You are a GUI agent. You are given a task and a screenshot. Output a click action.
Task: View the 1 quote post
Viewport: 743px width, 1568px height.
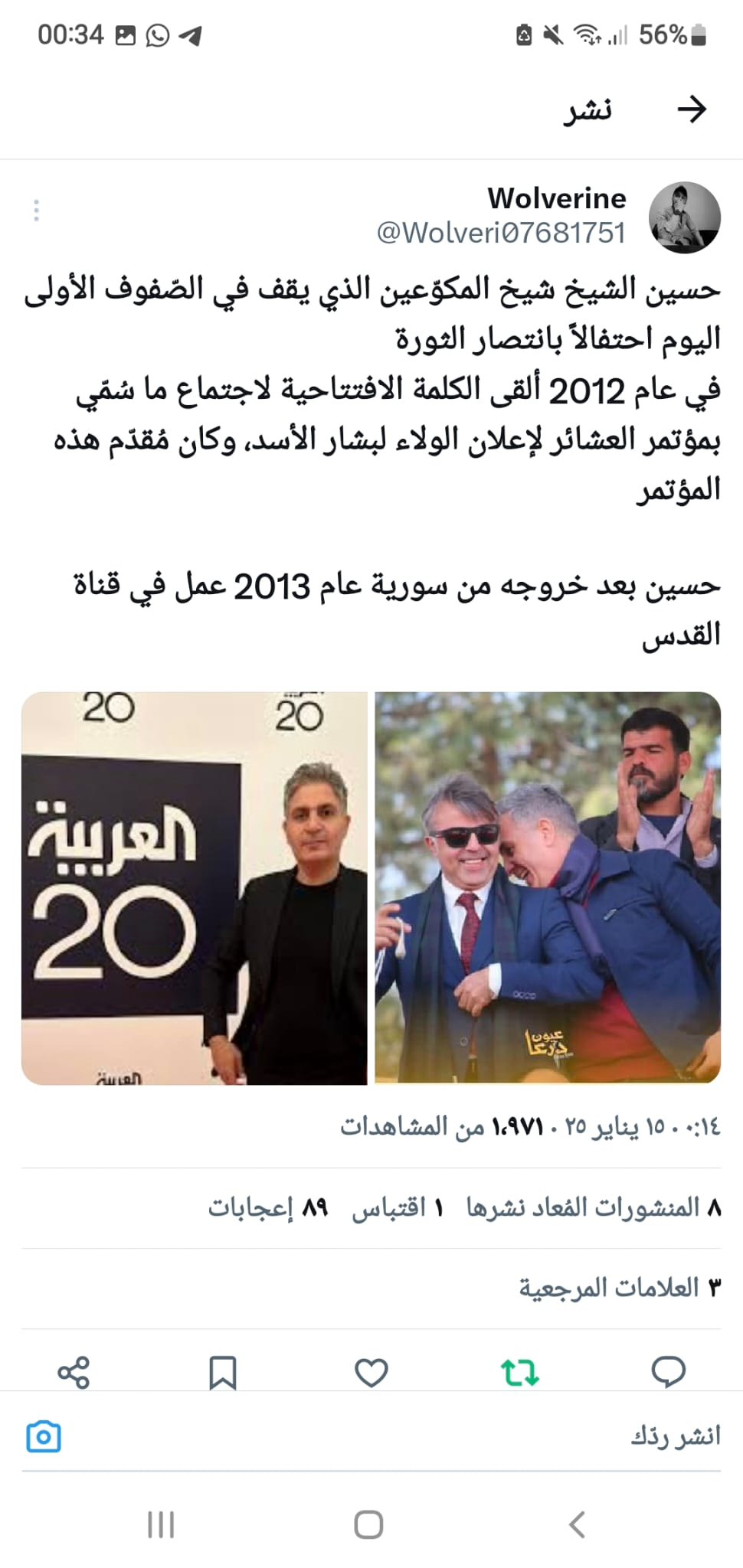[397, 1207]
